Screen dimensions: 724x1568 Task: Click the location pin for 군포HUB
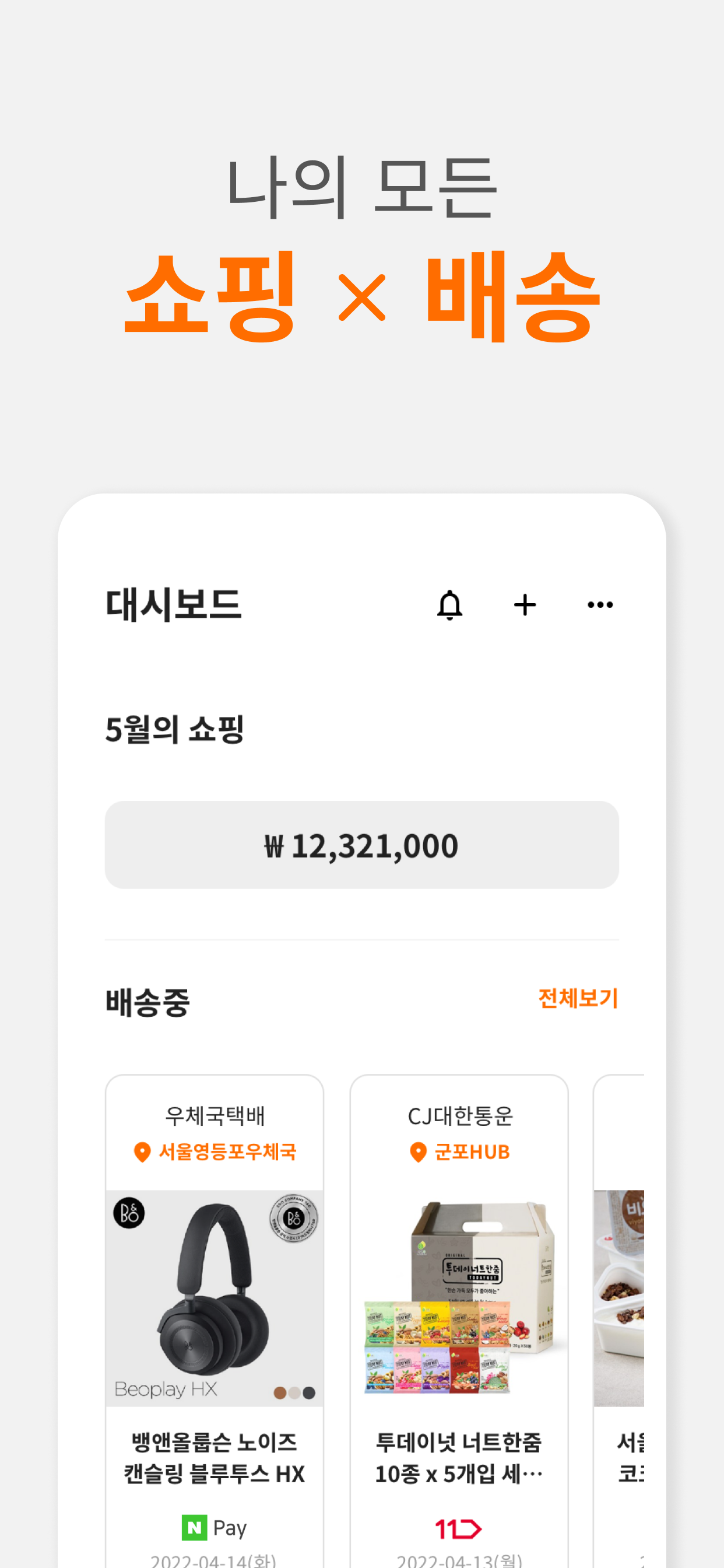[417, 1150]
